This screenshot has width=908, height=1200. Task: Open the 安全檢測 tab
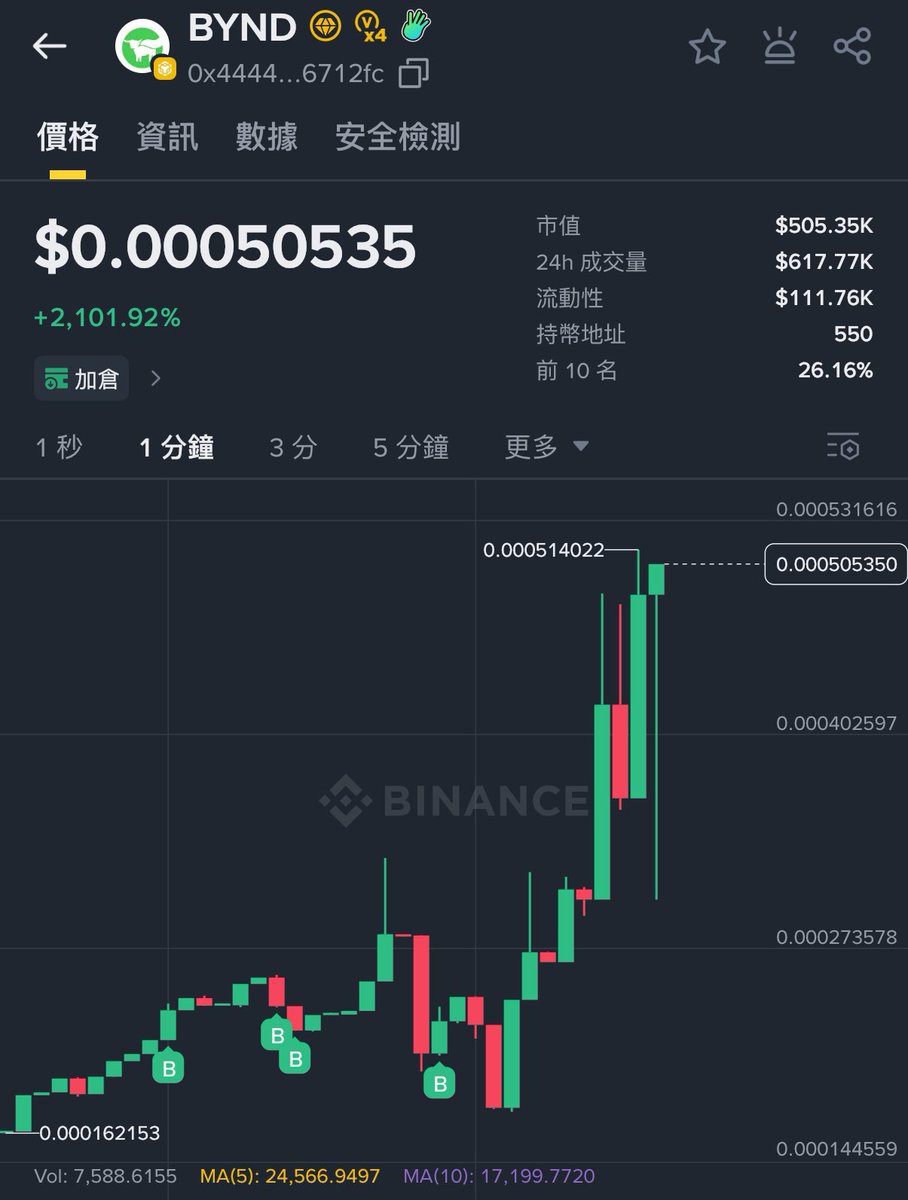[x=397, y=137]
